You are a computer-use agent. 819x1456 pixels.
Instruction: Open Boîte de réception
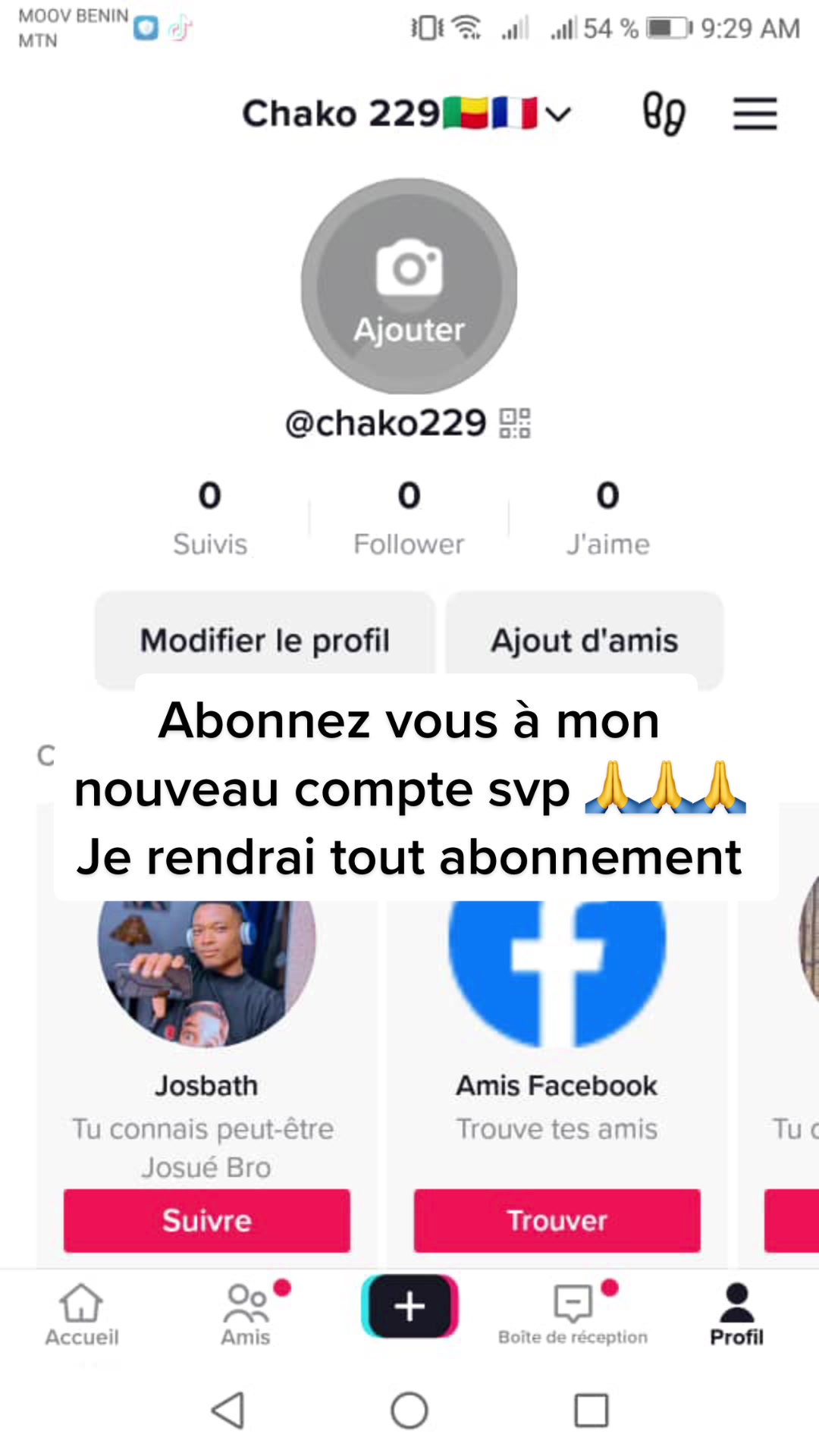[x=573, y=1314]
